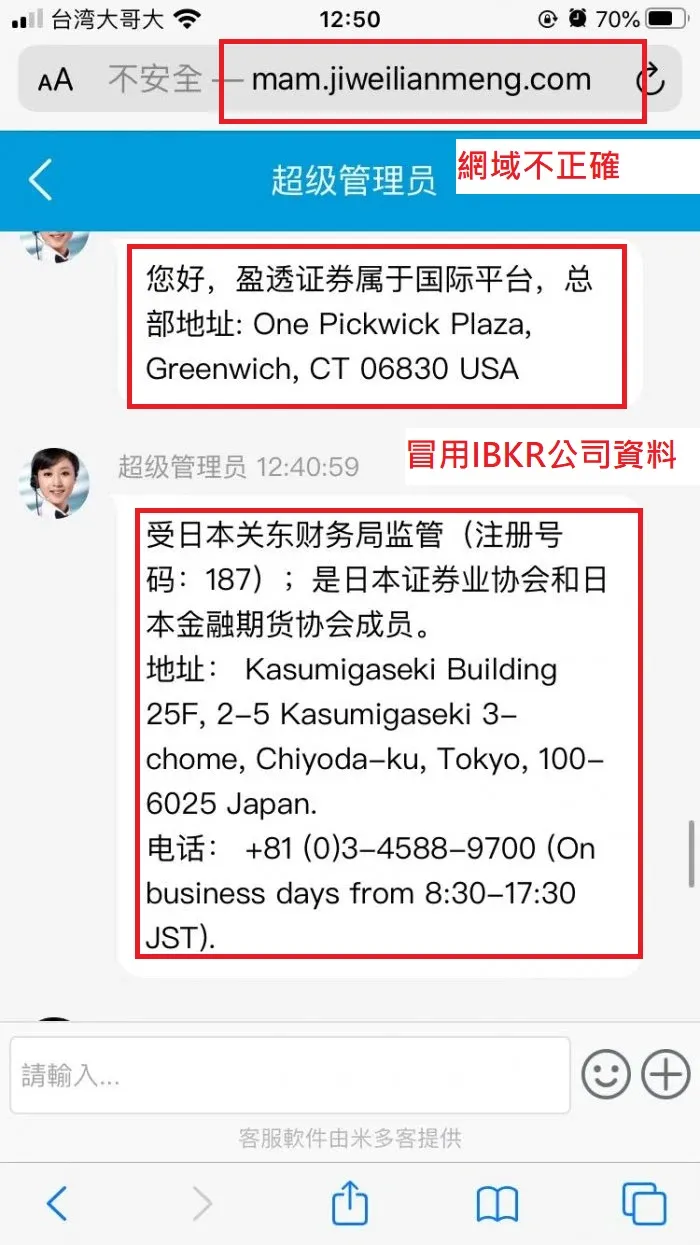Image resolution: width=700 pixels, height=1245 pixels.
Task: Reload the current page
Action: pyautogui.click(x=651, y=81)
